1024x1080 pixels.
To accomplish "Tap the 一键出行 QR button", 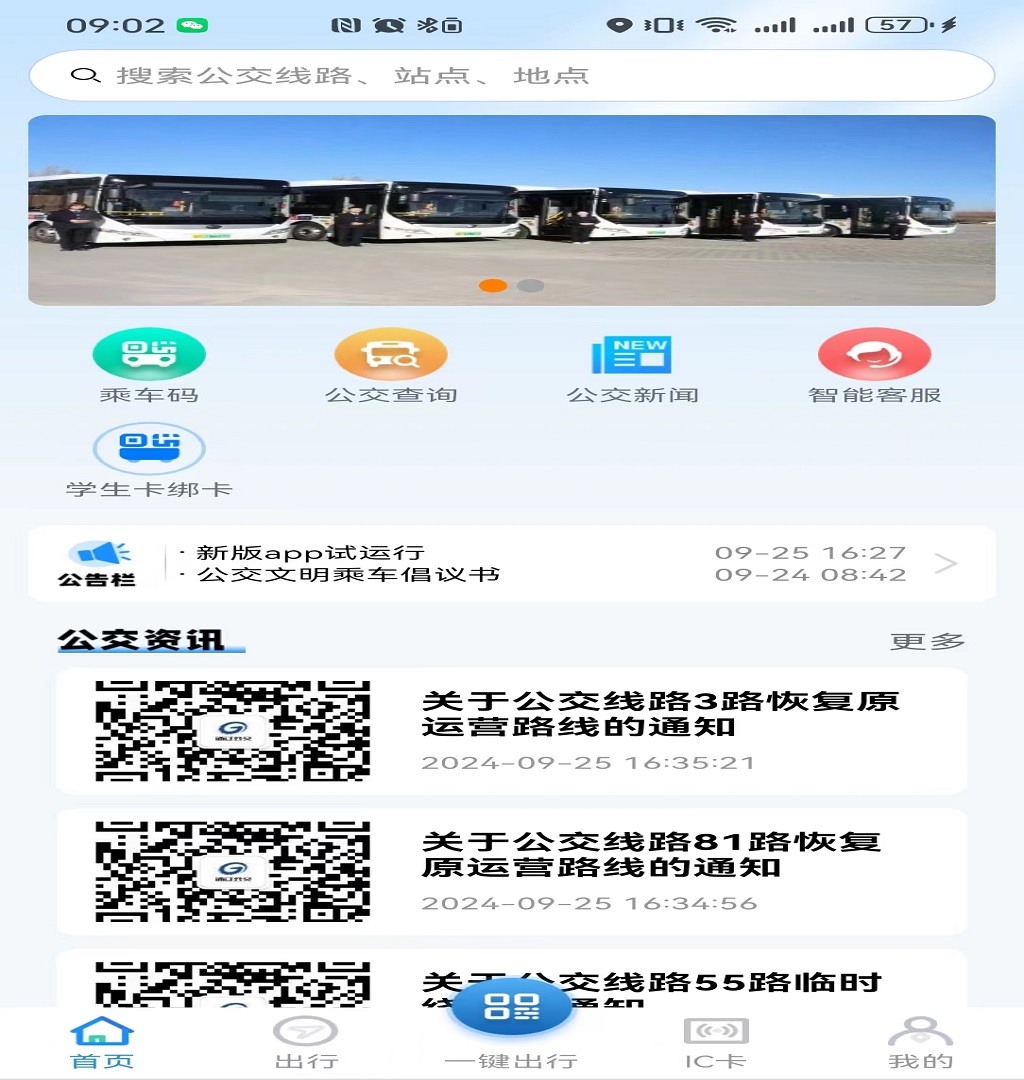I will [x=511, y=1008].
